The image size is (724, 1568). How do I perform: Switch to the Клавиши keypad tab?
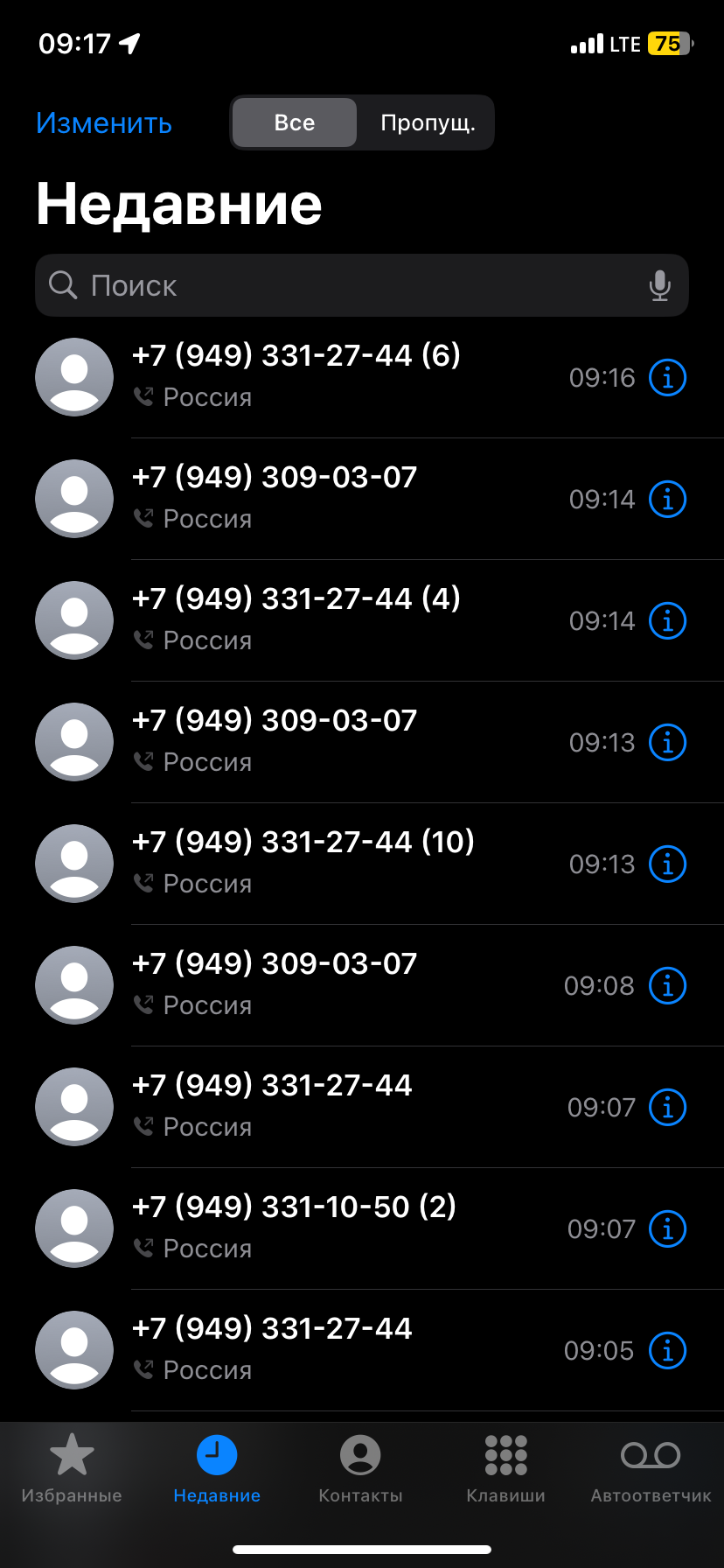pos(505,1469)
